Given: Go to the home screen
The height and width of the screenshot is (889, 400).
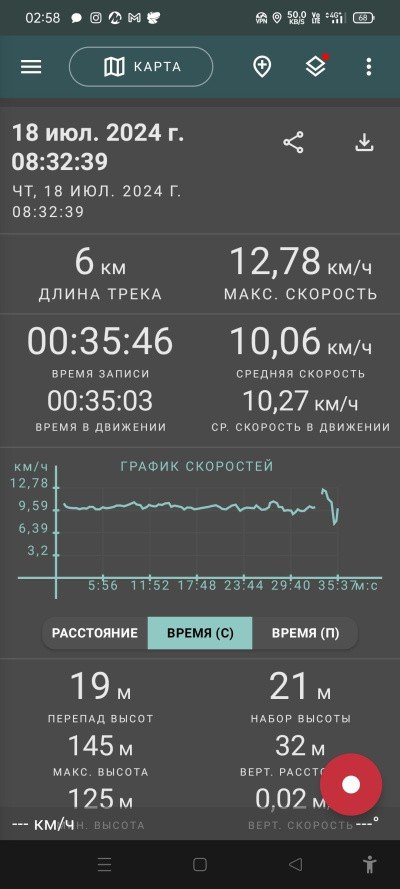Looking at the screenshot, I should (x=199, y=864).
